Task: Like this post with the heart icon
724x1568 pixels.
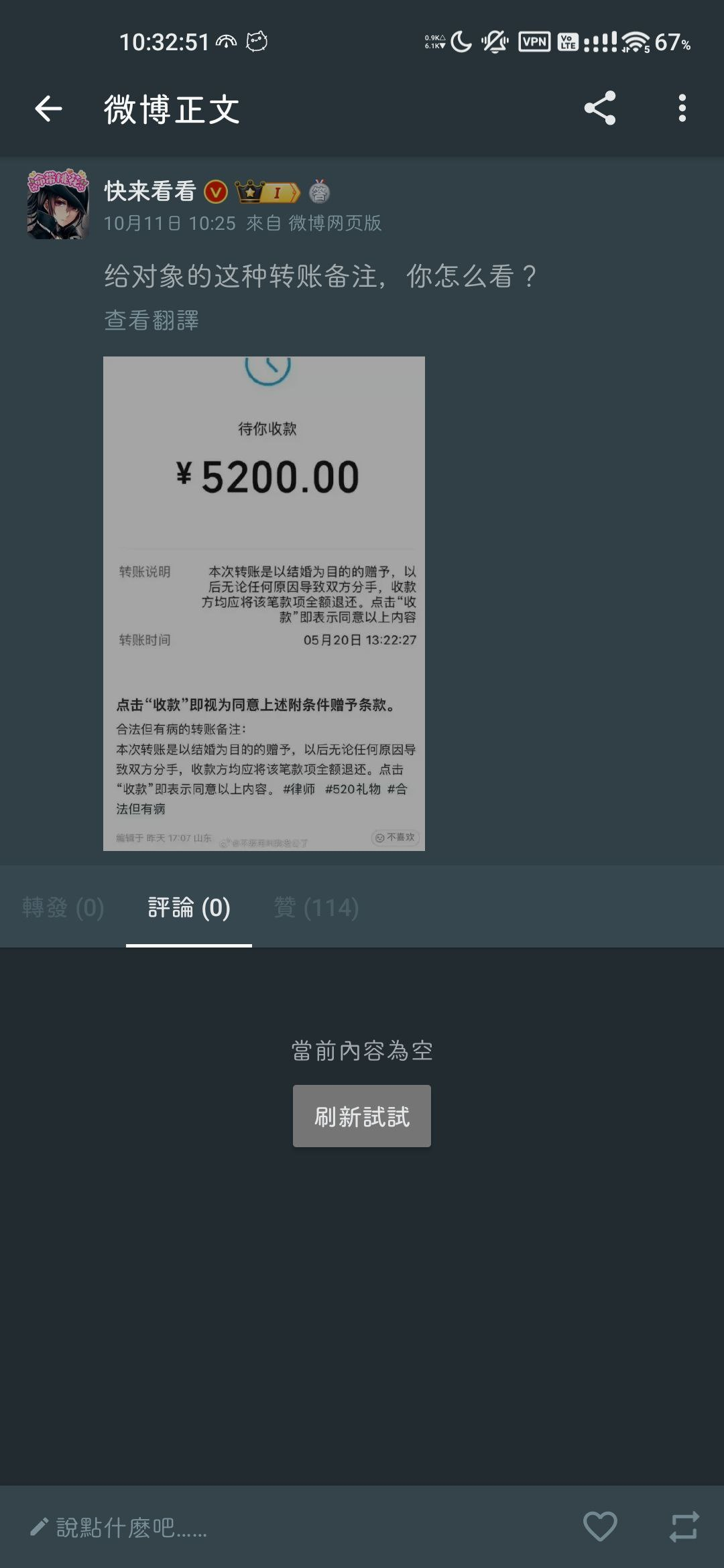Action: [600, 1526]
